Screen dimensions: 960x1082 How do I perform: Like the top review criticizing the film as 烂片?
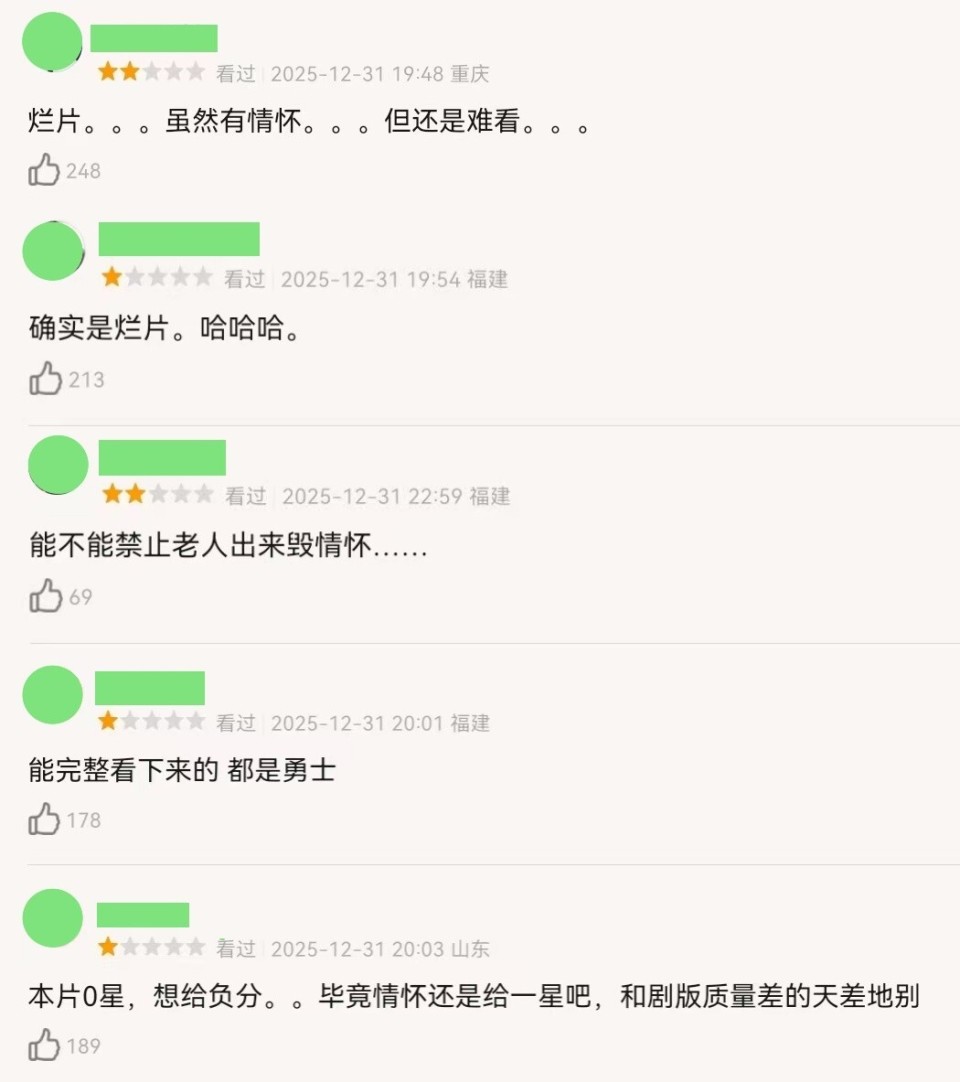click(x=45, y=170)
